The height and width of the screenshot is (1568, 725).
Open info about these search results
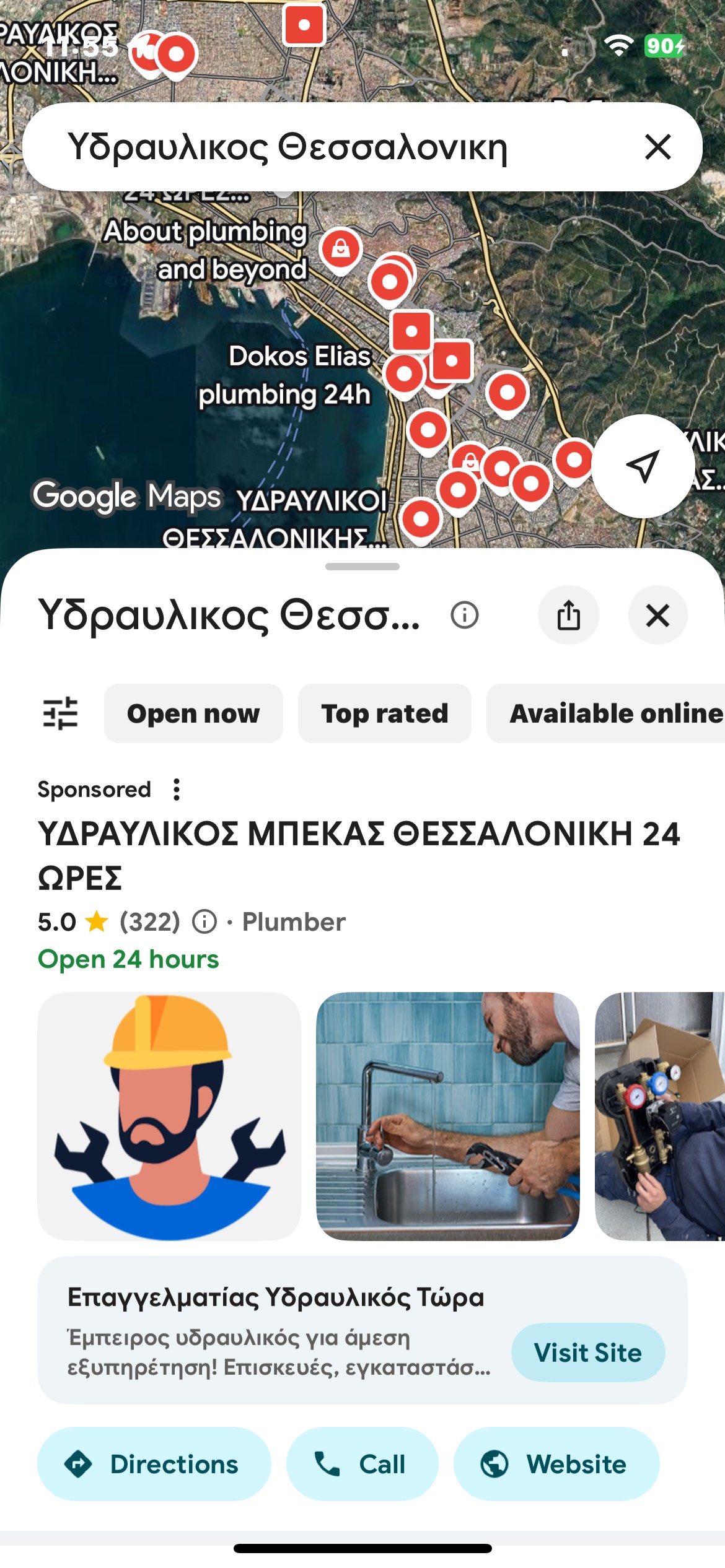[x=465, y=615]
